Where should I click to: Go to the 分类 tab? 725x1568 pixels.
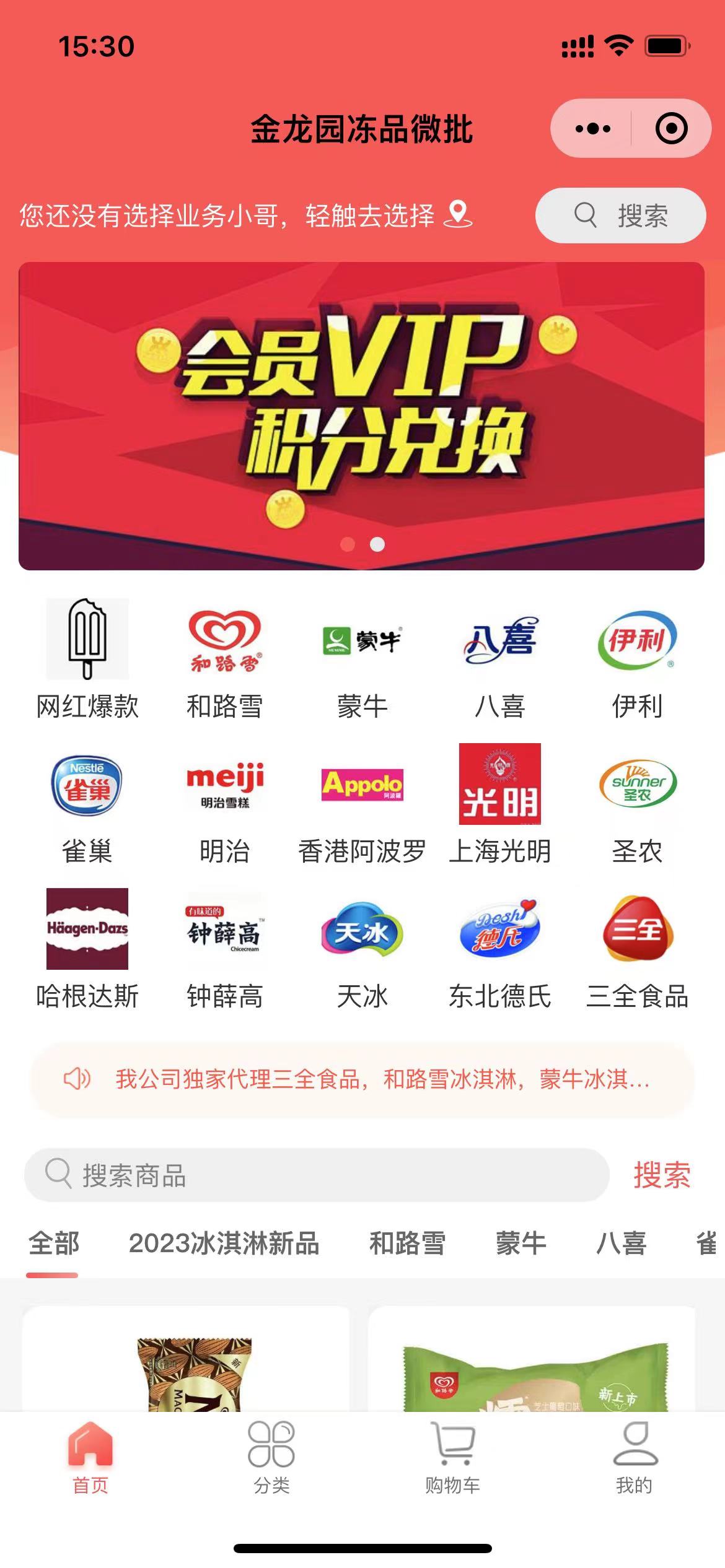point(271,1458)
